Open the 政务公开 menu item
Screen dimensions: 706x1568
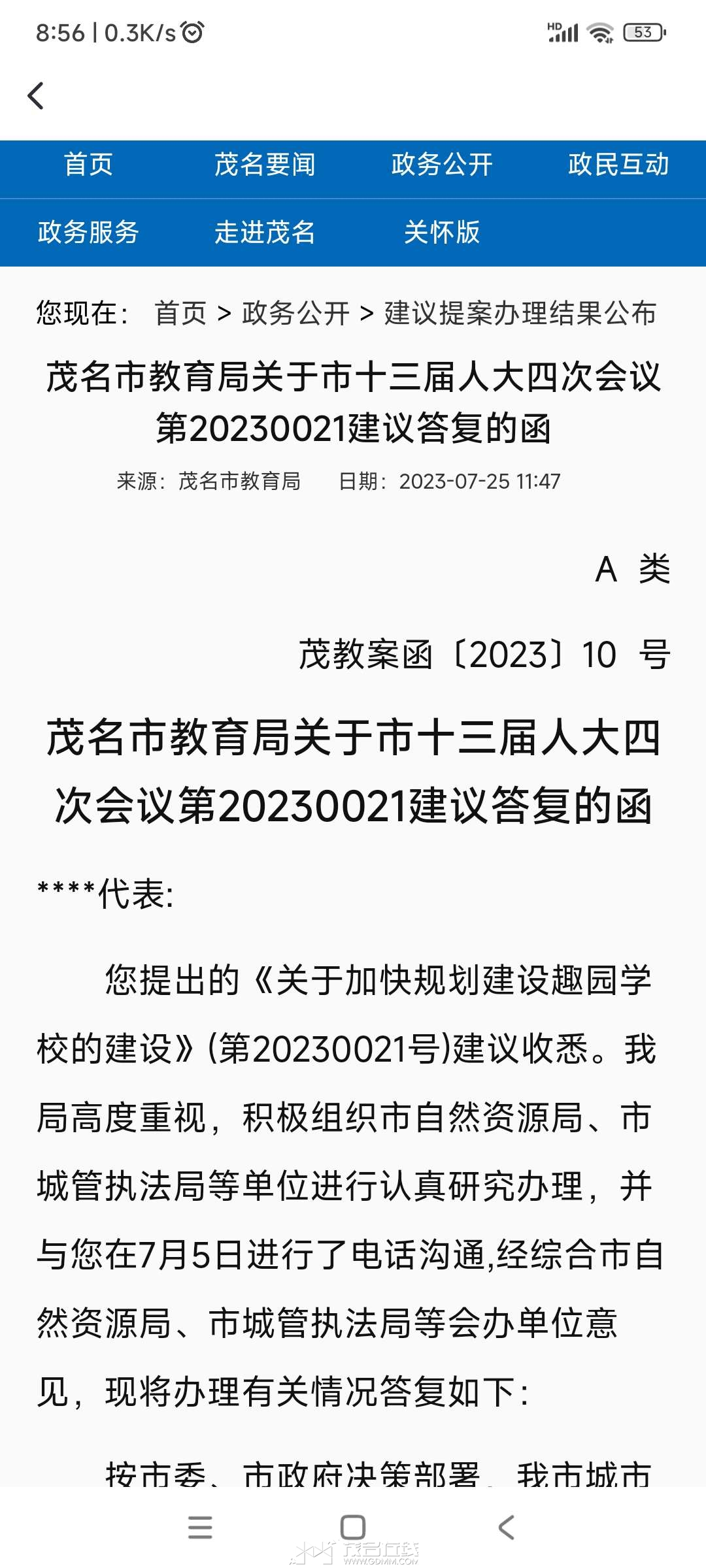[441, 165]
